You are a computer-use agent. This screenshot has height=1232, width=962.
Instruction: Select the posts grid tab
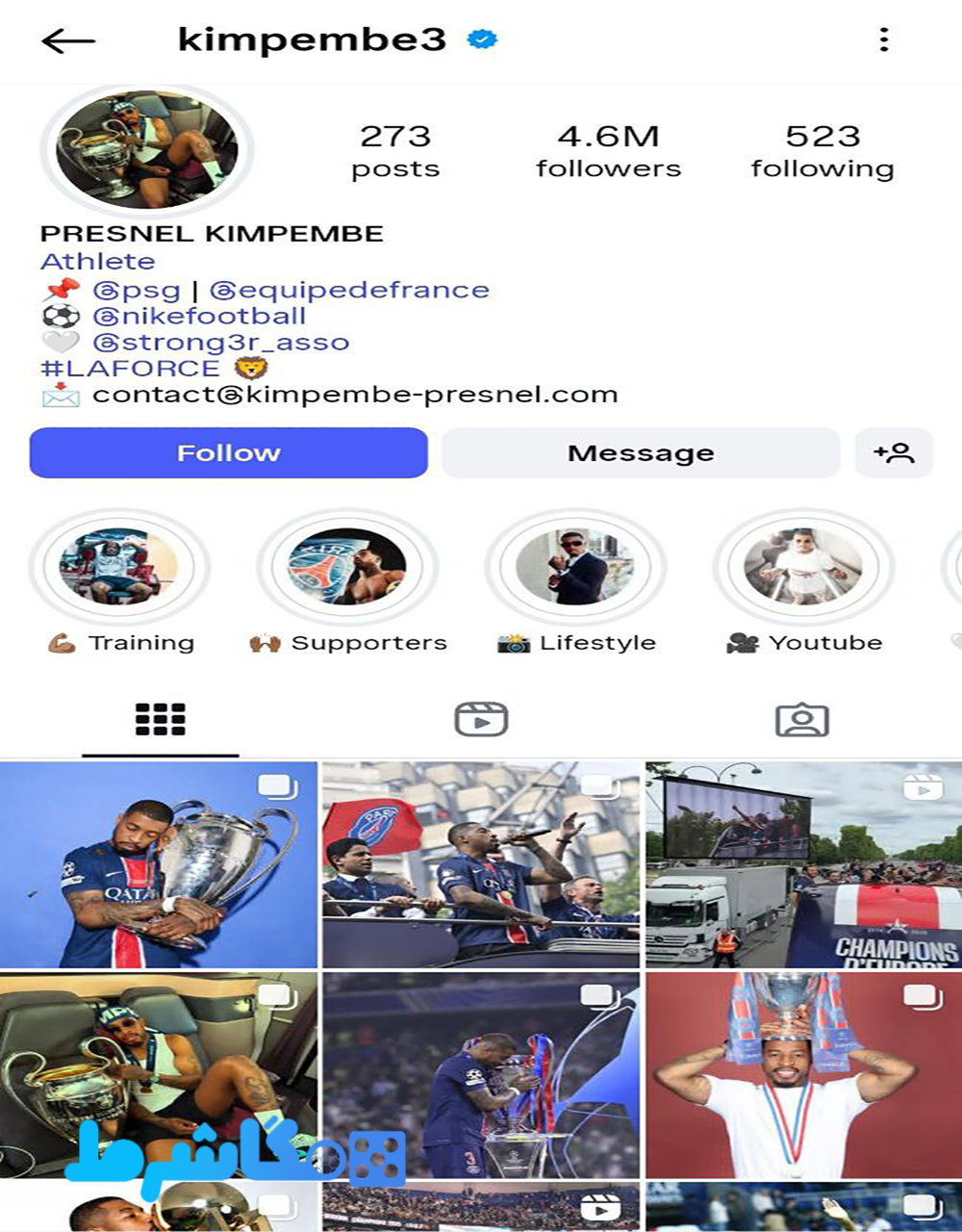click(160, 719)
